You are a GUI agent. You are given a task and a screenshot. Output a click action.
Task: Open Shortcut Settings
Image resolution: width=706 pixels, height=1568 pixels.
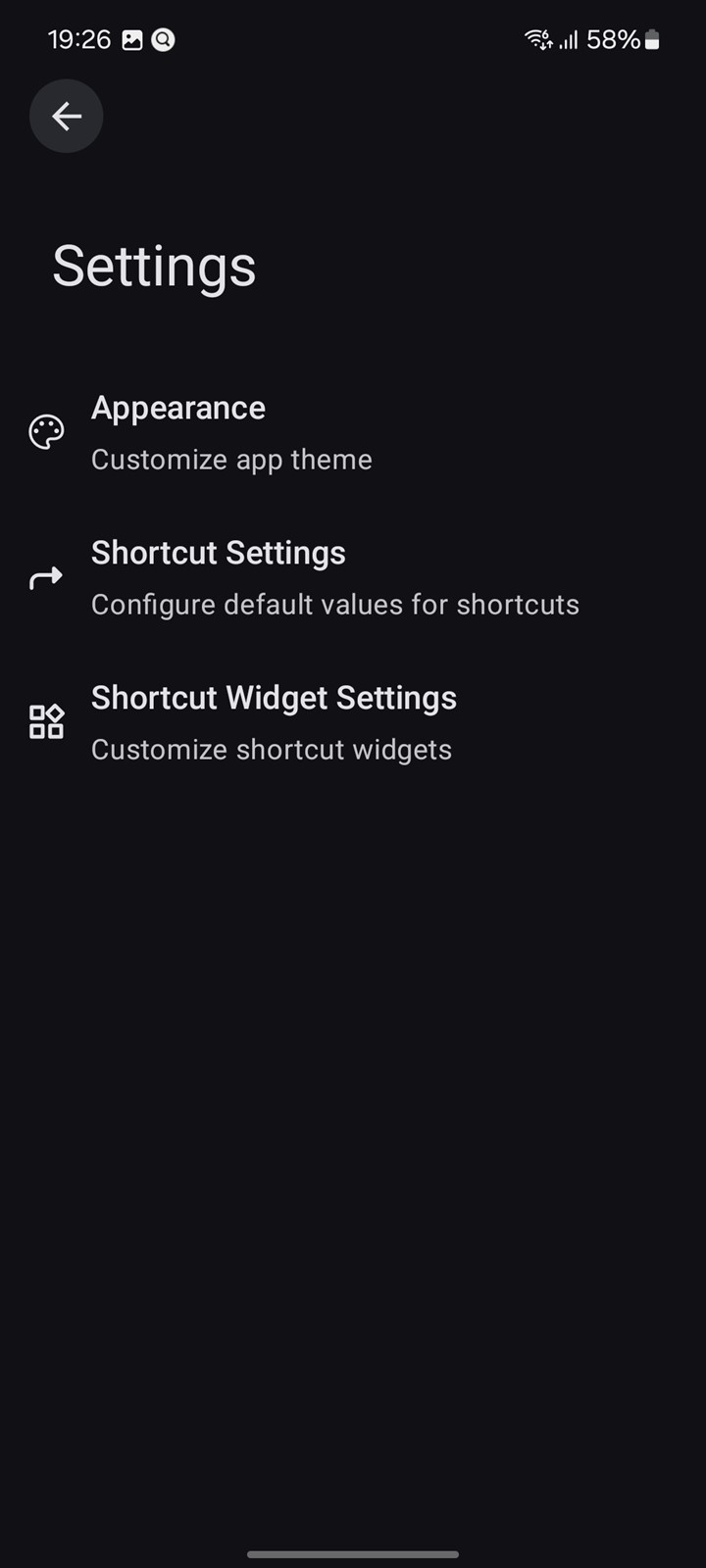pyautogui.click(x=353, y=578)
